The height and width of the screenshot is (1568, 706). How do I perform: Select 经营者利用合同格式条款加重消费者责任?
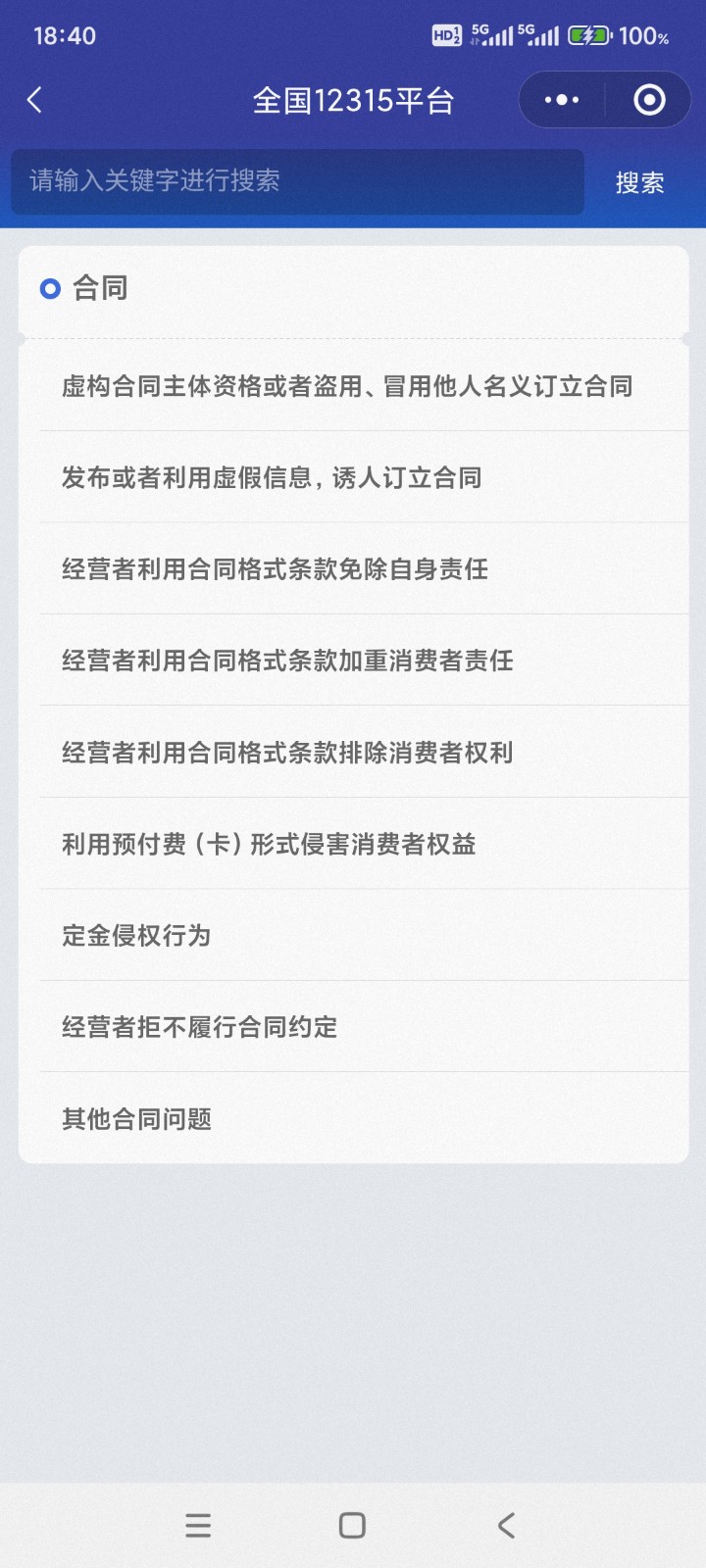(x=287, y=661)
